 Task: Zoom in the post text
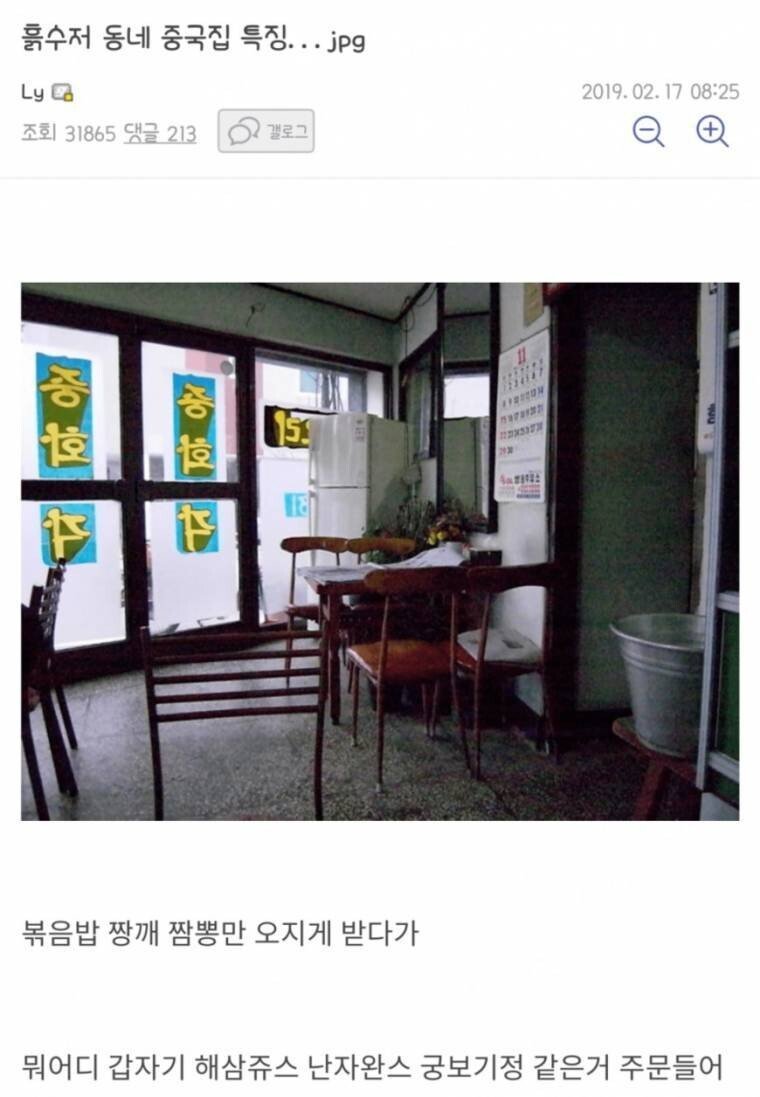click(x=712, y=131)
